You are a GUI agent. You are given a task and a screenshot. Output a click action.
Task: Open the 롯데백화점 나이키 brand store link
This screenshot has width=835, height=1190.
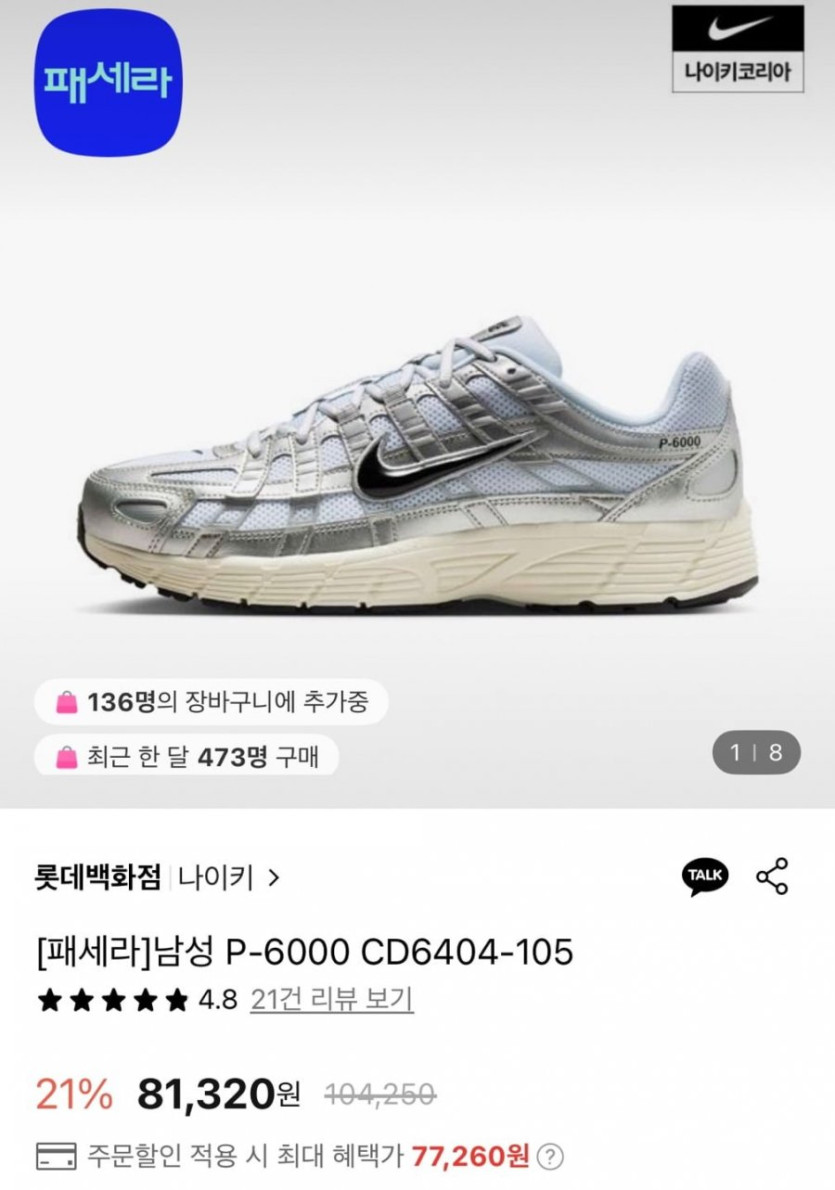click(x=158, y=878)
